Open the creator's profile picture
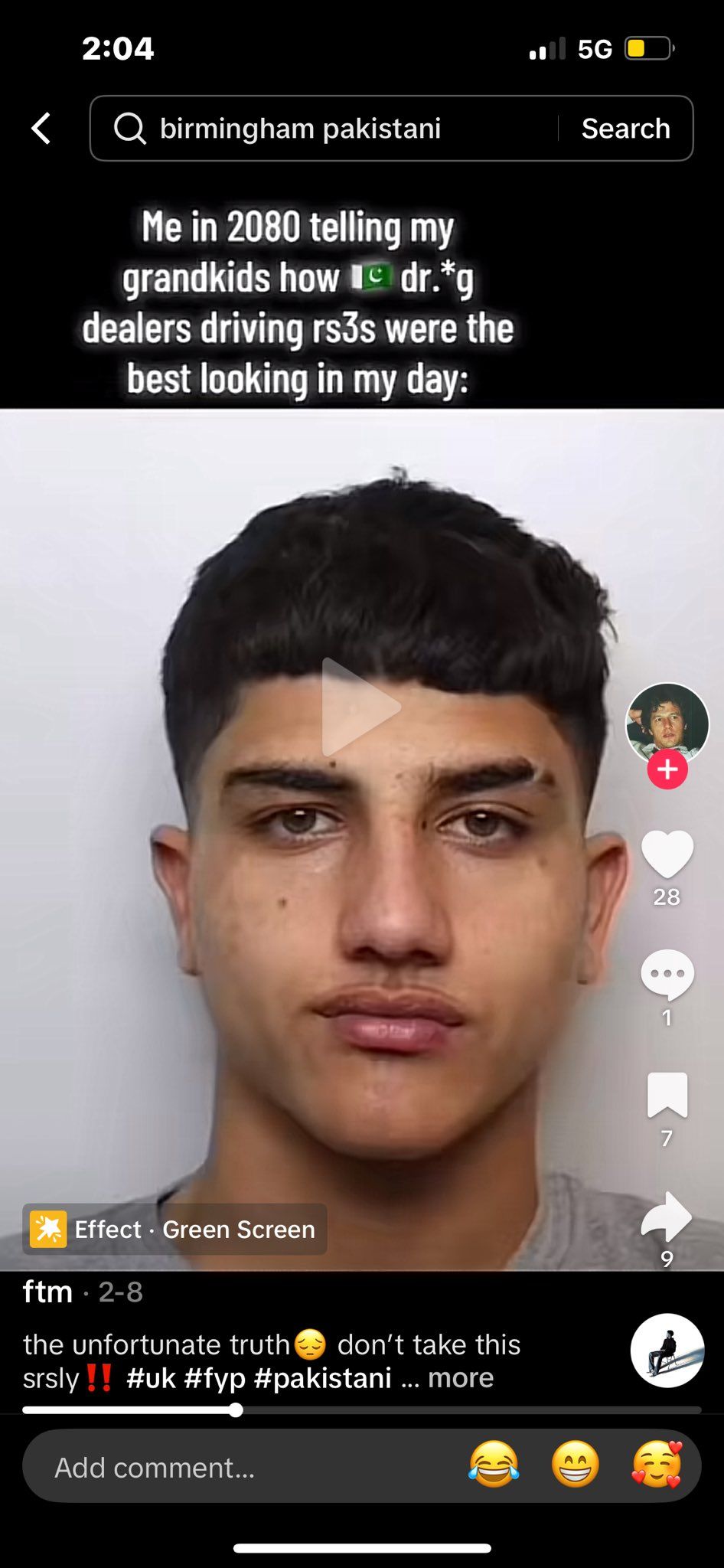 (x=667, y=724)
